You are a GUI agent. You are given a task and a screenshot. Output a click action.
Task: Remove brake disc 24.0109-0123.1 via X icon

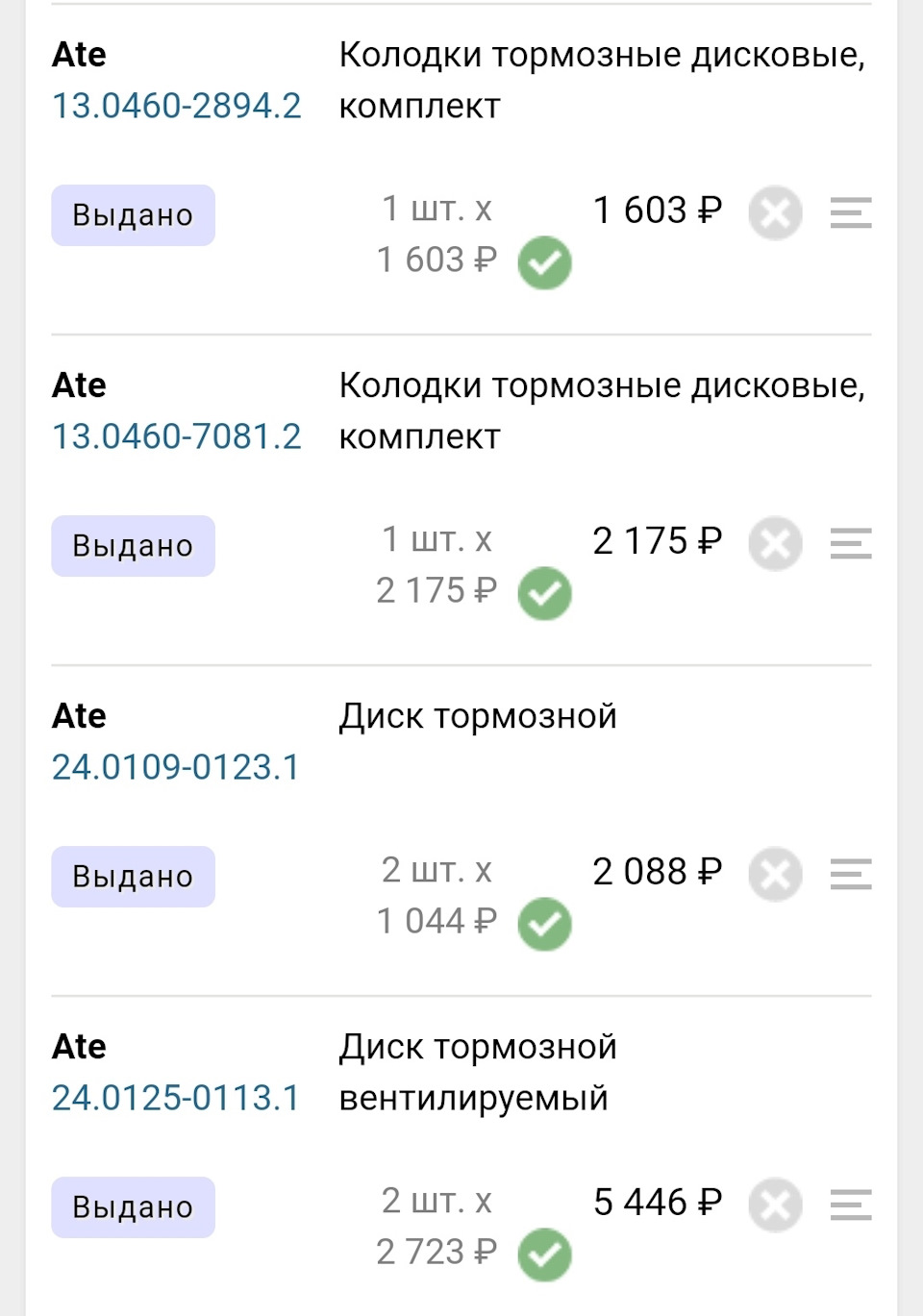(x=775, y=874)
